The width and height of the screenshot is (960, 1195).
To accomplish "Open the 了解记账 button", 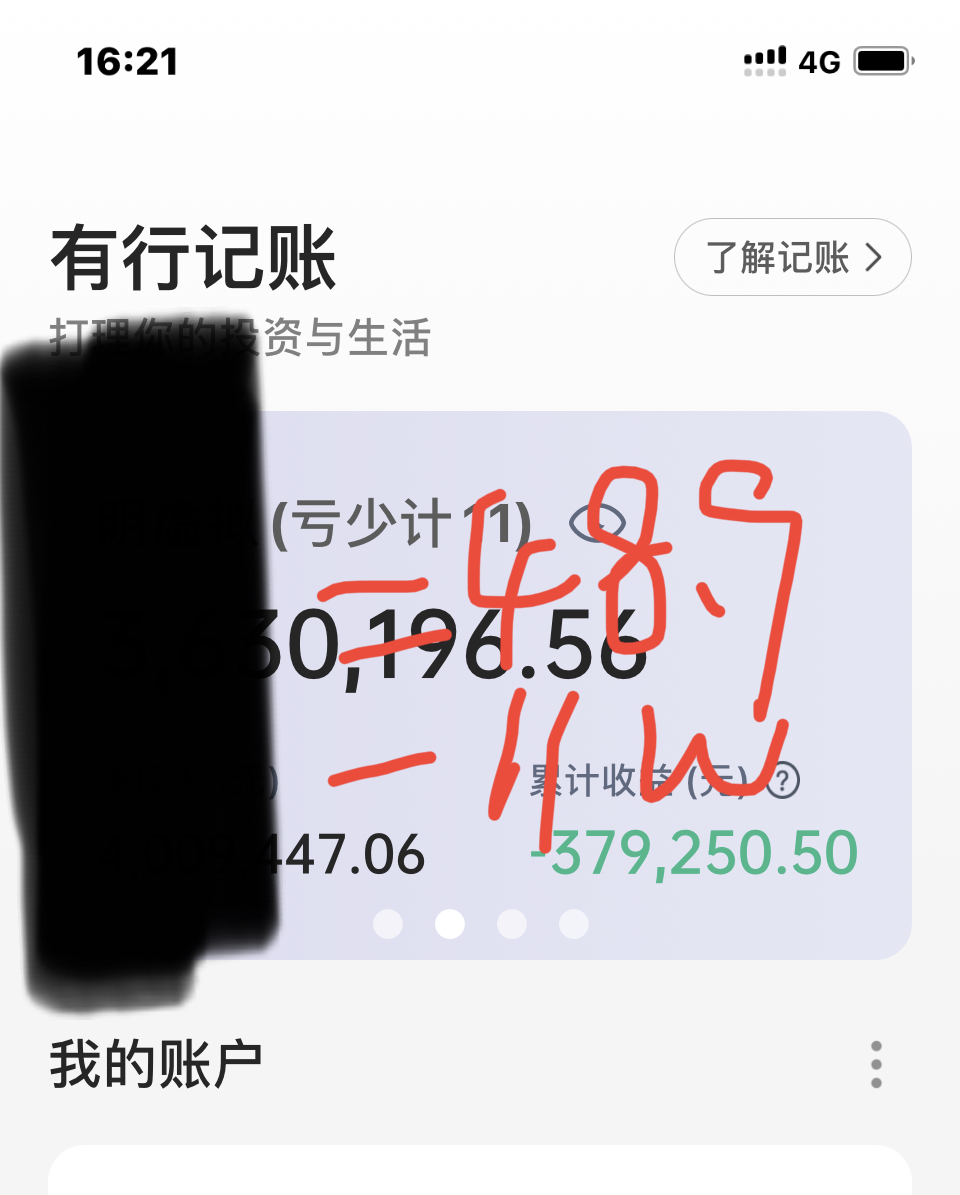I will point(792,258).
